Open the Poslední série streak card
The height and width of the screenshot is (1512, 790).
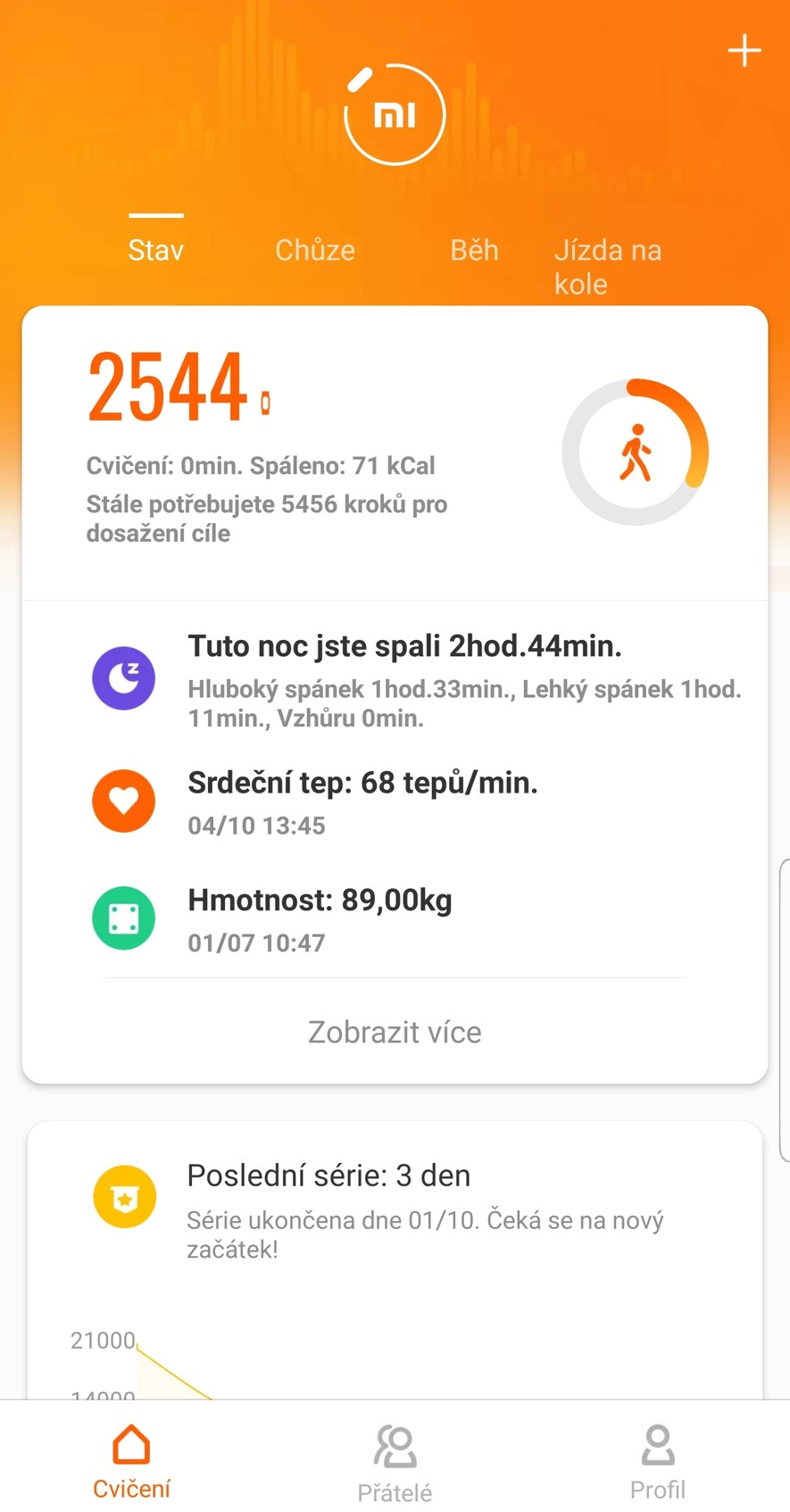(395, 1209)
